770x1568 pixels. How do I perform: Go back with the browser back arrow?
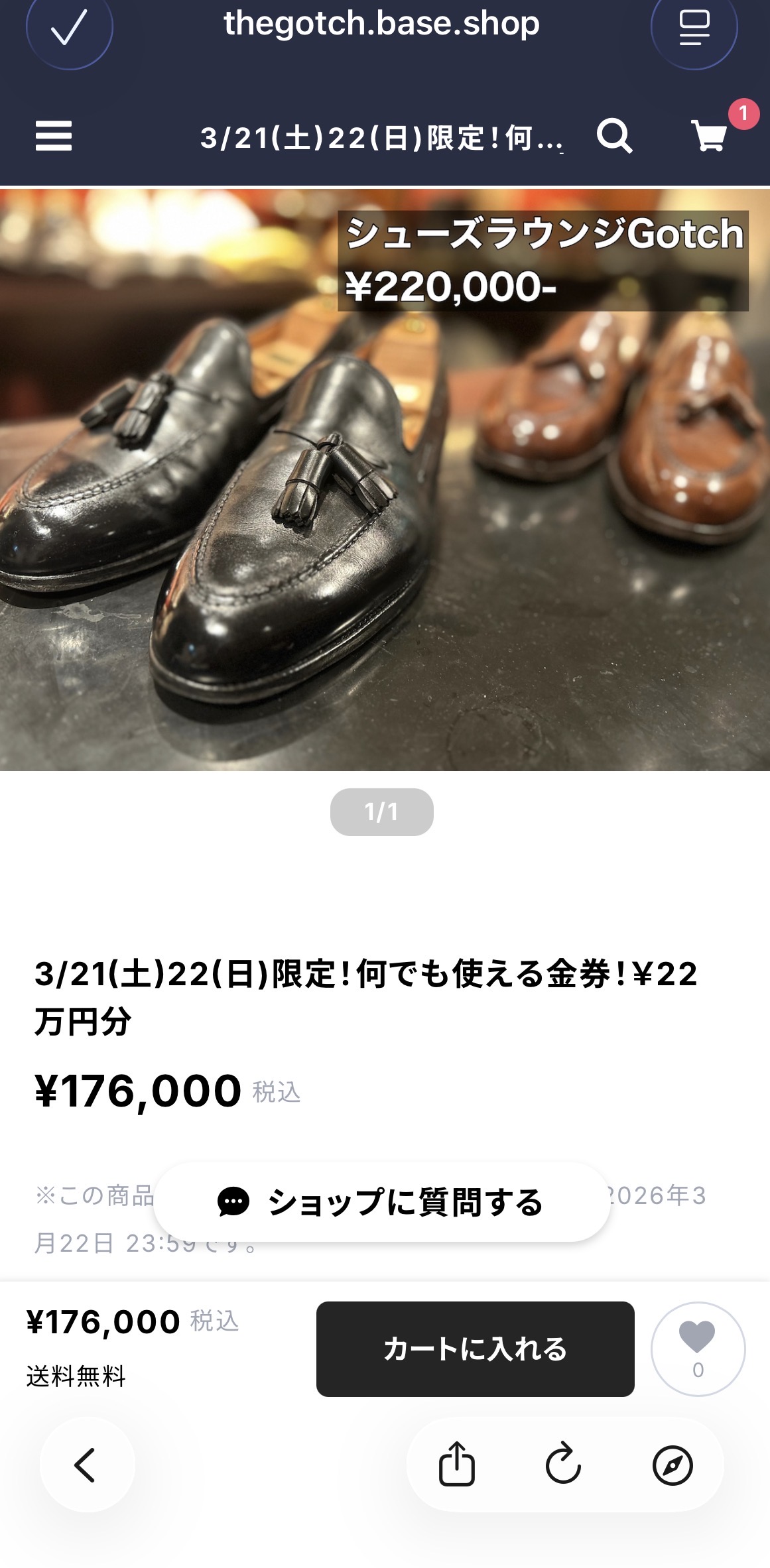(x=87, y=1464)
